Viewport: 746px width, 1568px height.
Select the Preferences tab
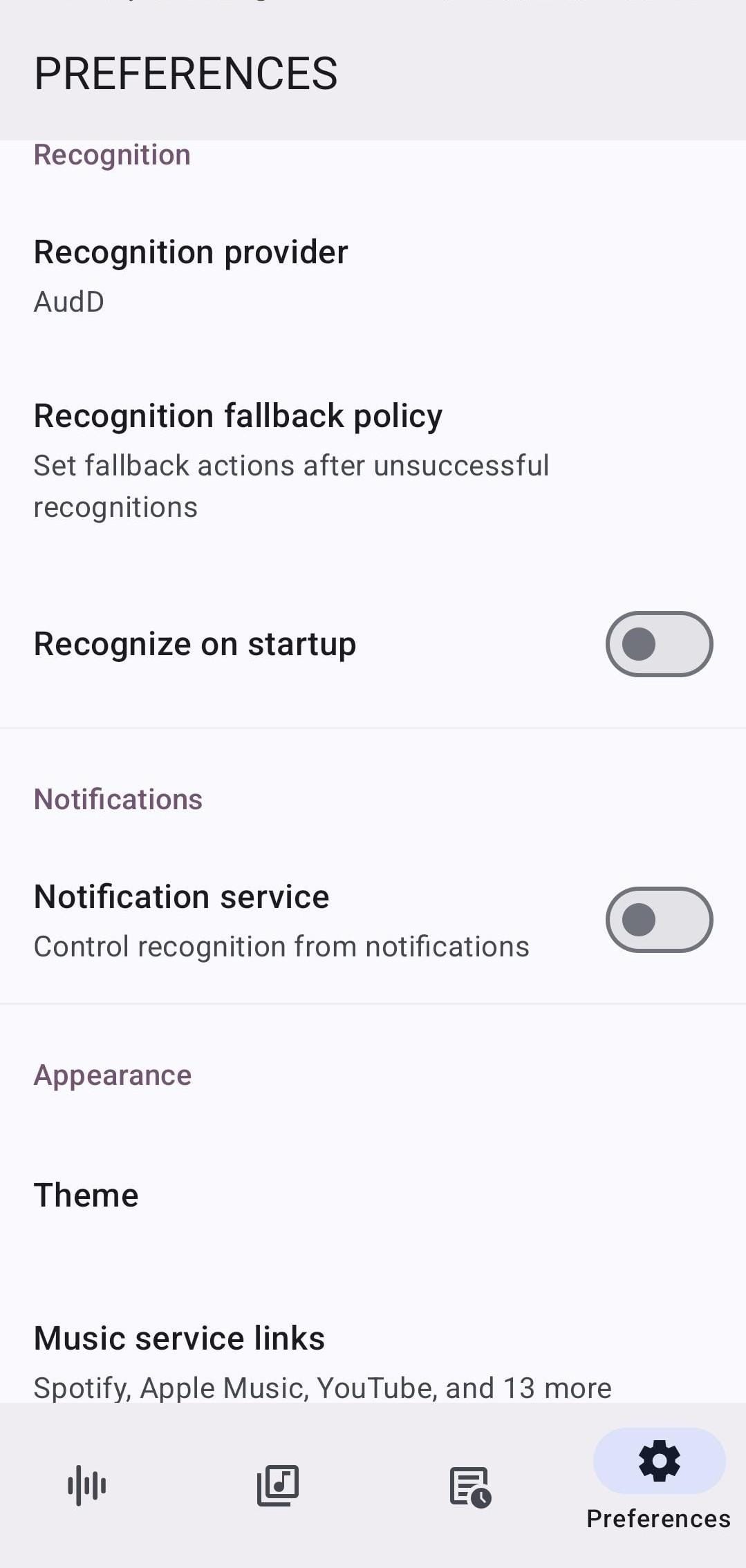click(659, 1478)
